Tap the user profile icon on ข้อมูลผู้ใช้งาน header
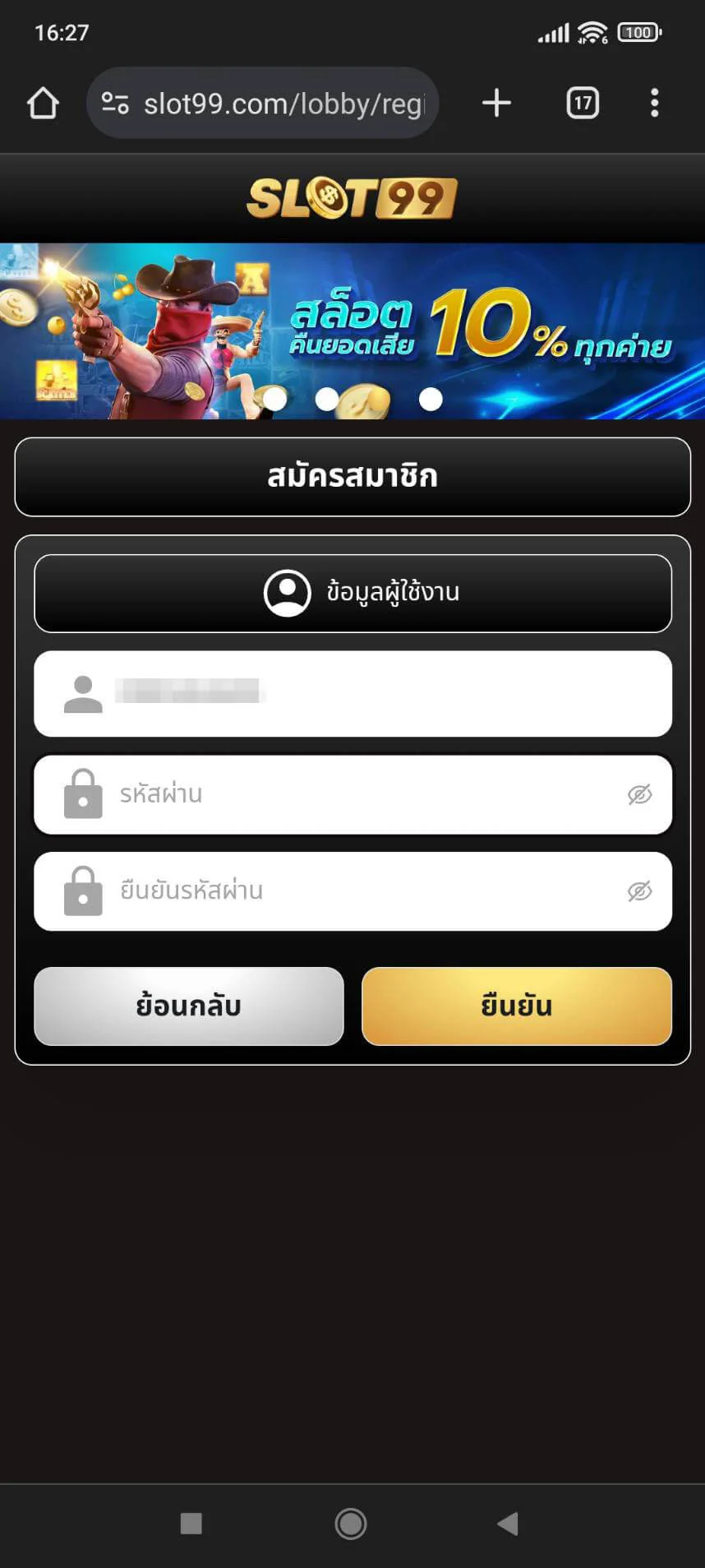Image resolution: width=705 pixels, height=1568 pixels. (x=286, y=593)
